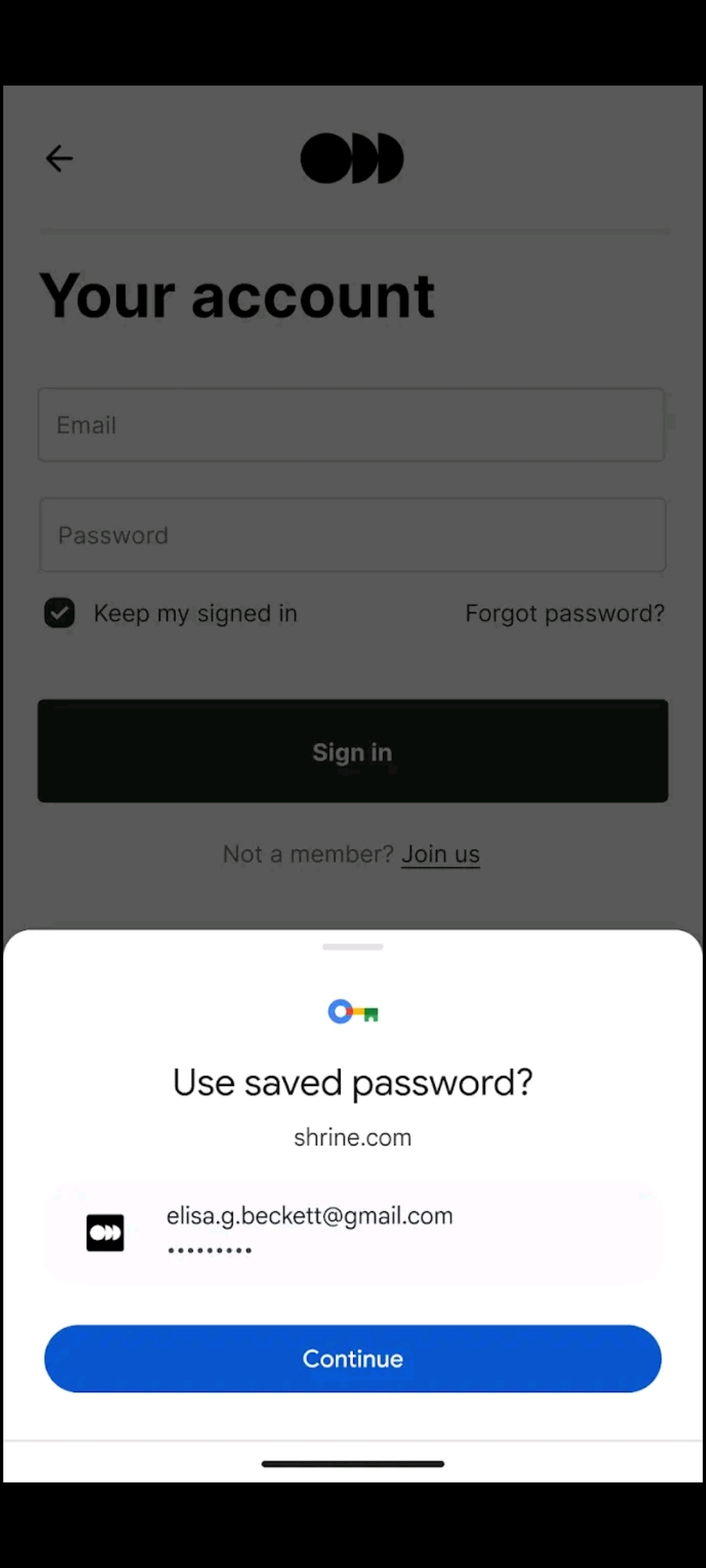Uncheck Keep my signed in
Image resolution: width=706 pixels, height=1568 pixels.
pyautogui.click(x=59, y=613)
